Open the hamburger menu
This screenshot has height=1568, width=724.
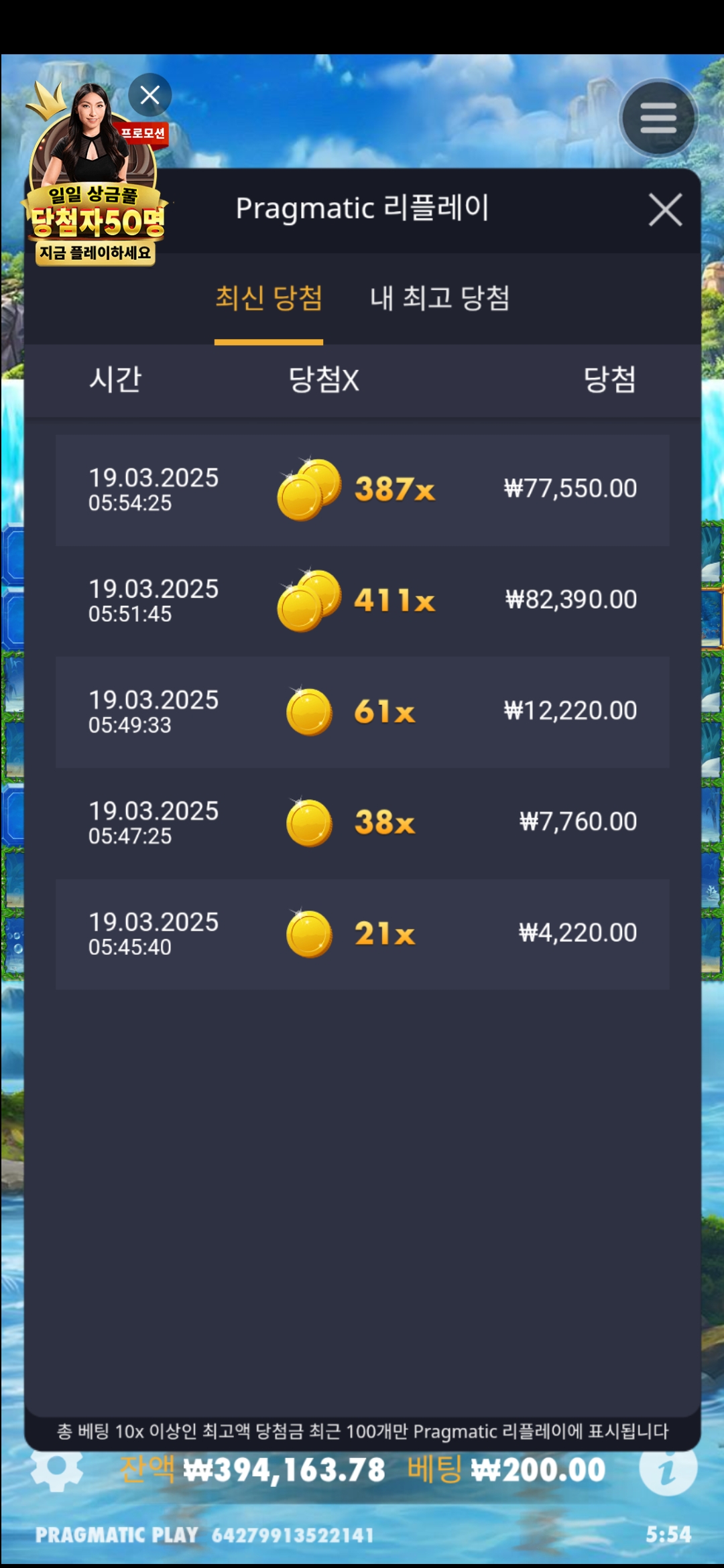tap(658, 119)
